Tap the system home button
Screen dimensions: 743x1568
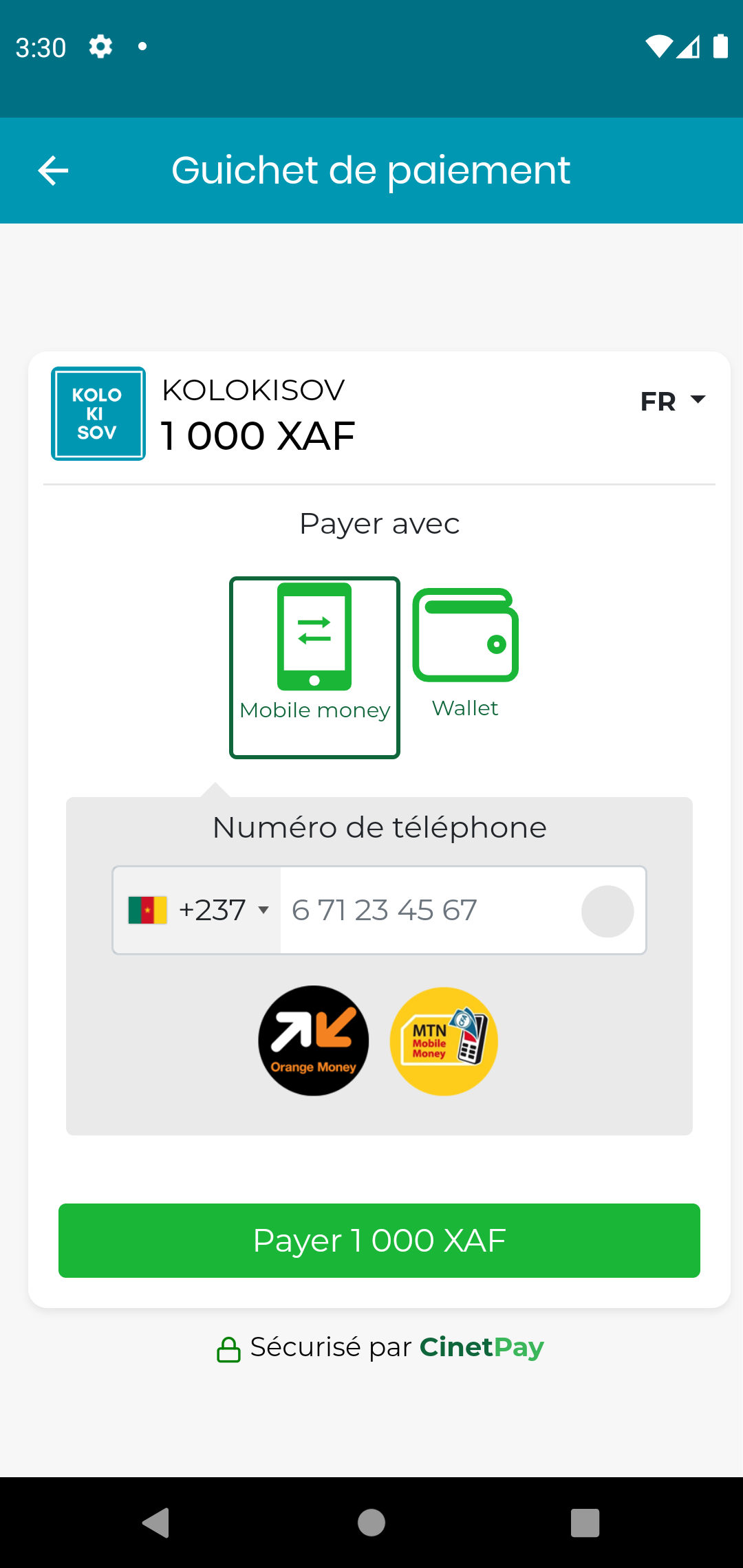tap(371, 1522)
